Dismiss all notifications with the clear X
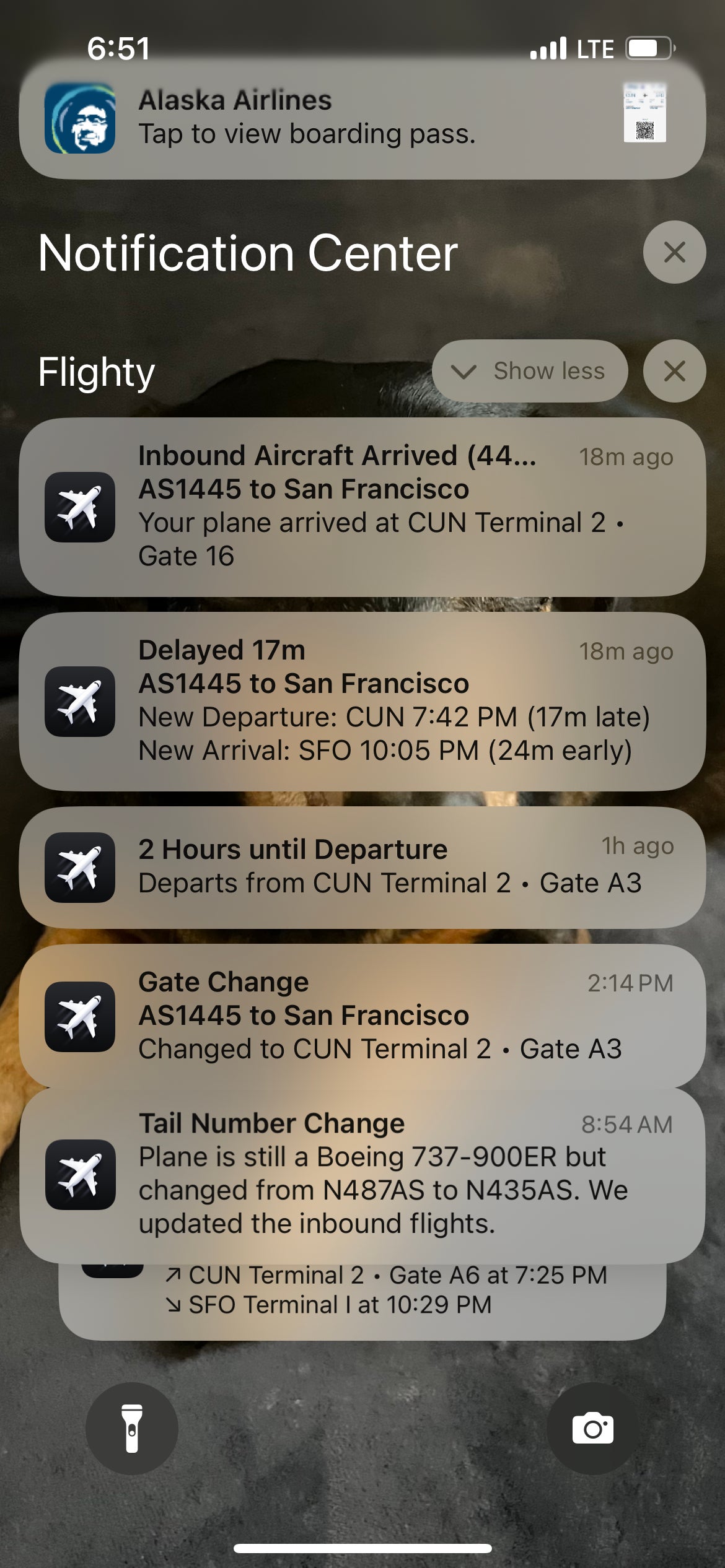The image size is (725, 1568). point(674,253)
